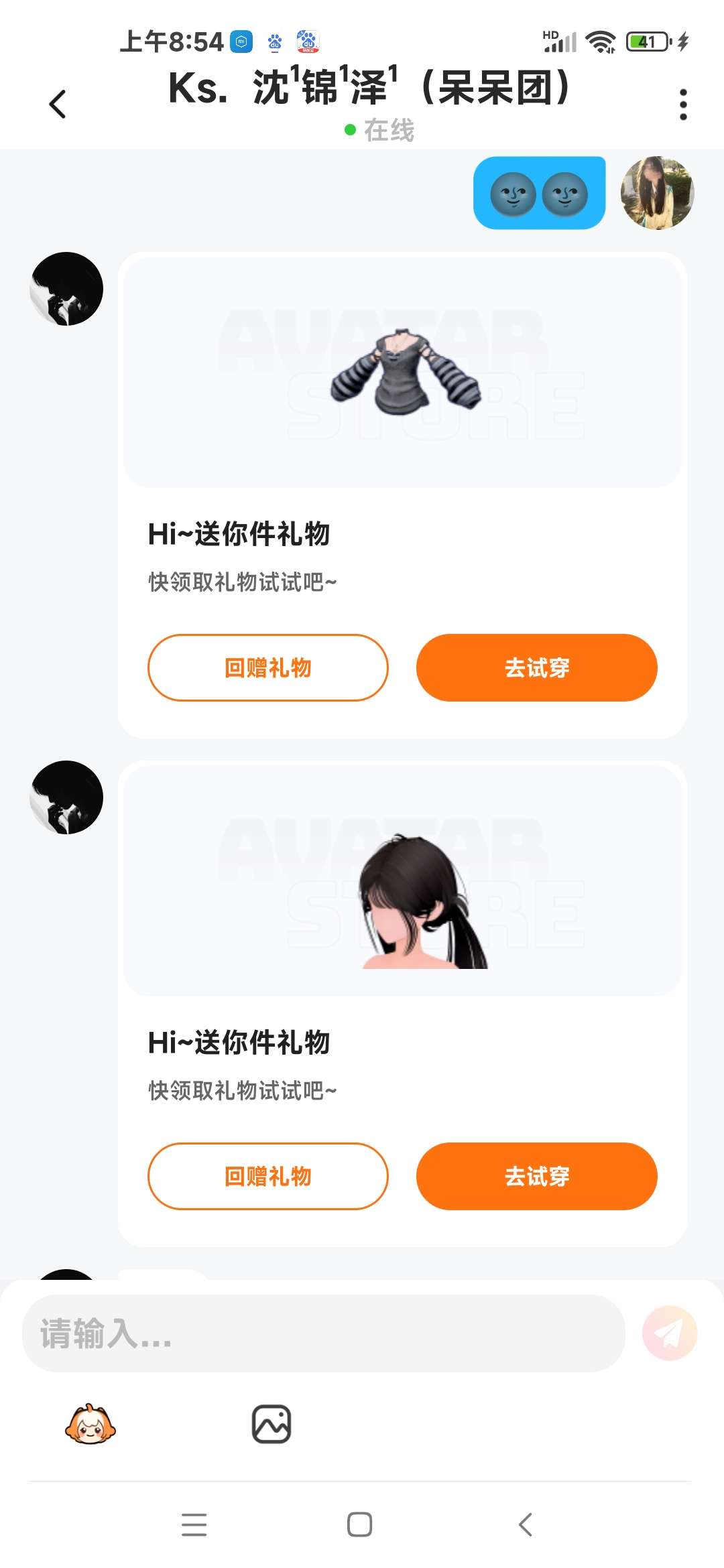Open sender's avatar next to dress gift

[x=66, y=289]
